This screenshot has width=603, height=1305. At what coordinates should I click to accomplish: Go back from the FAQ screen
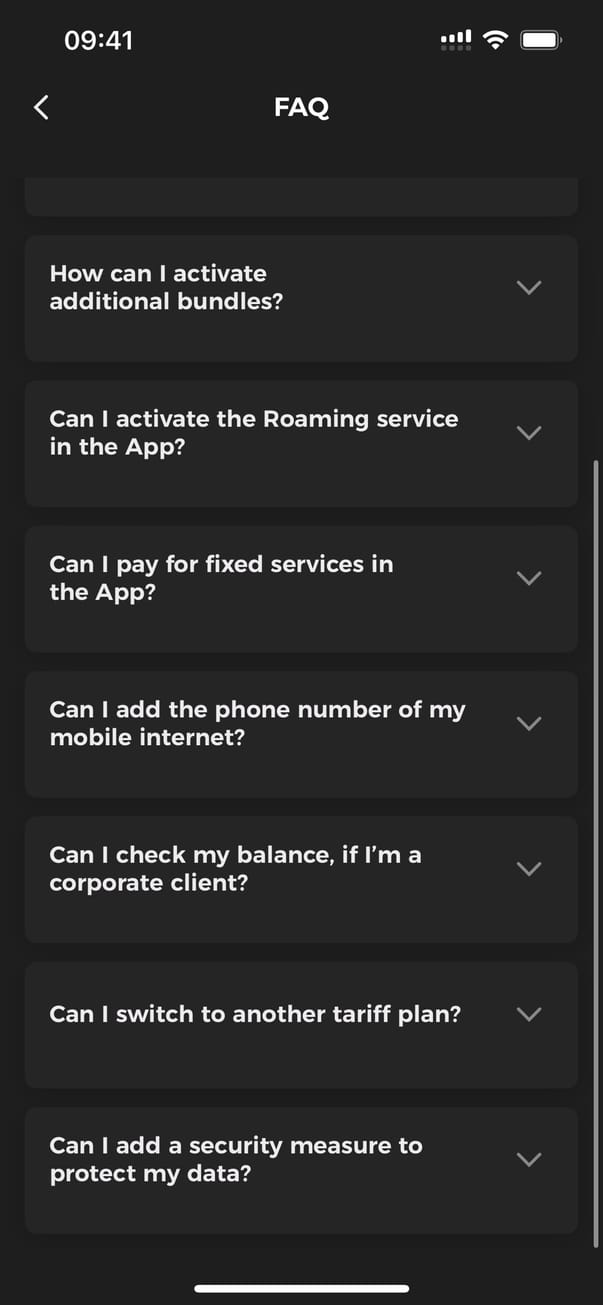(41, 108)
